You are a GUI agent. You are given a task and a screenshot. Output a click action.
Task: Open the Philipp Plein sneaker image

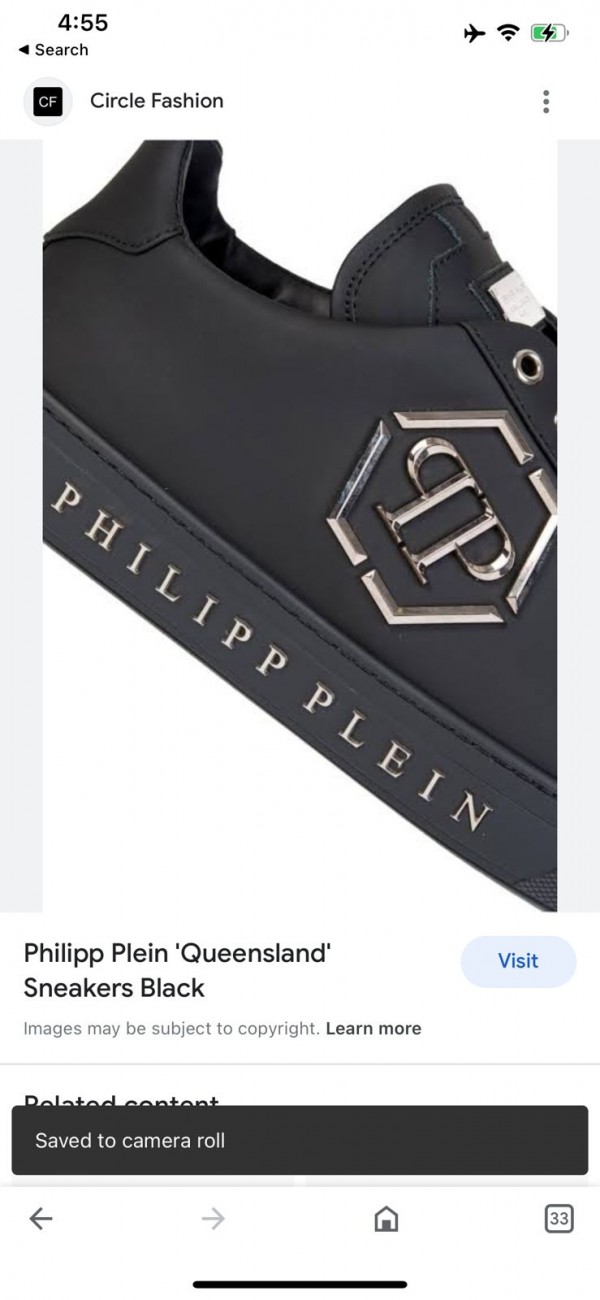click(300, 525)
